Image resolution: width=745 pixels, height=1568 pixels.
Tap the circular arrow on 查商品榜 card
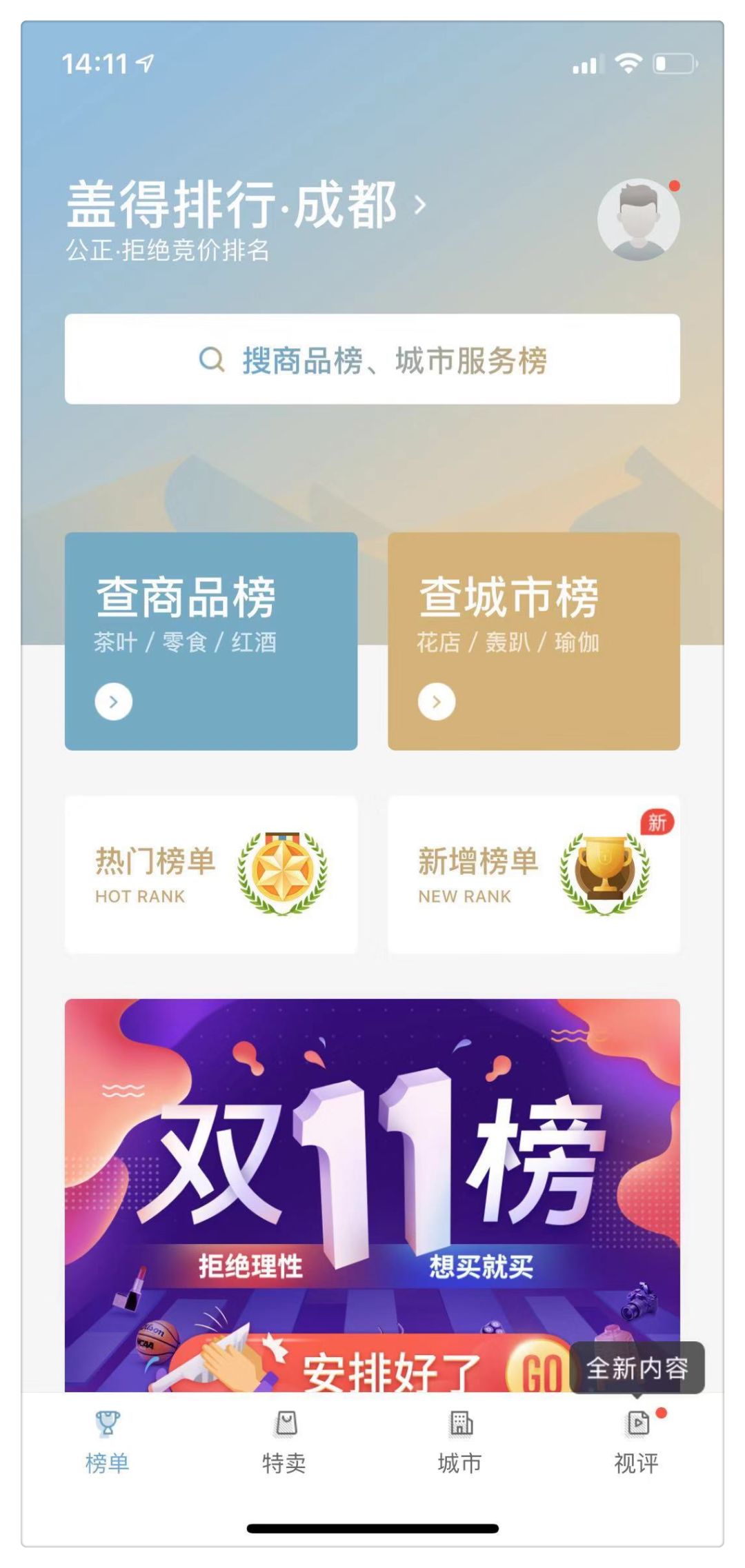click(x=112, y=700)
